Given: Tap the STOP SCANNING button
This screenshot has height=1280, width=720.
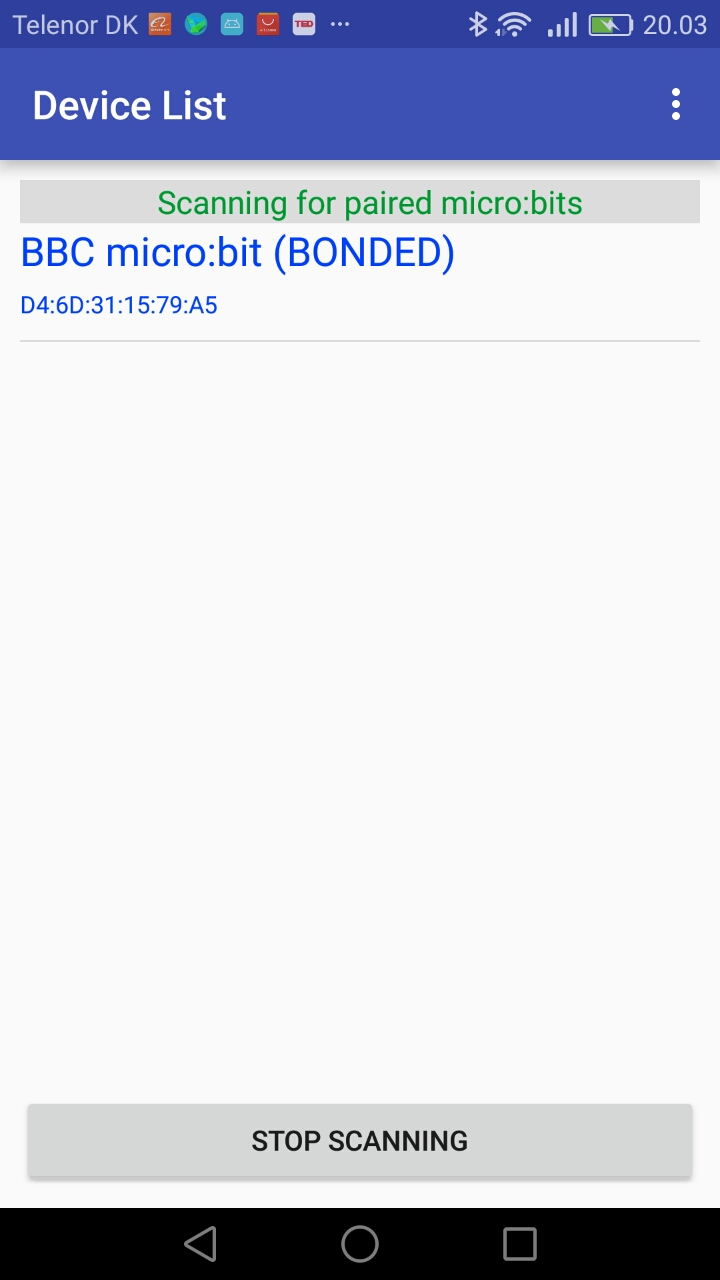Looking at the screenshot, I should coord(360,1141).
